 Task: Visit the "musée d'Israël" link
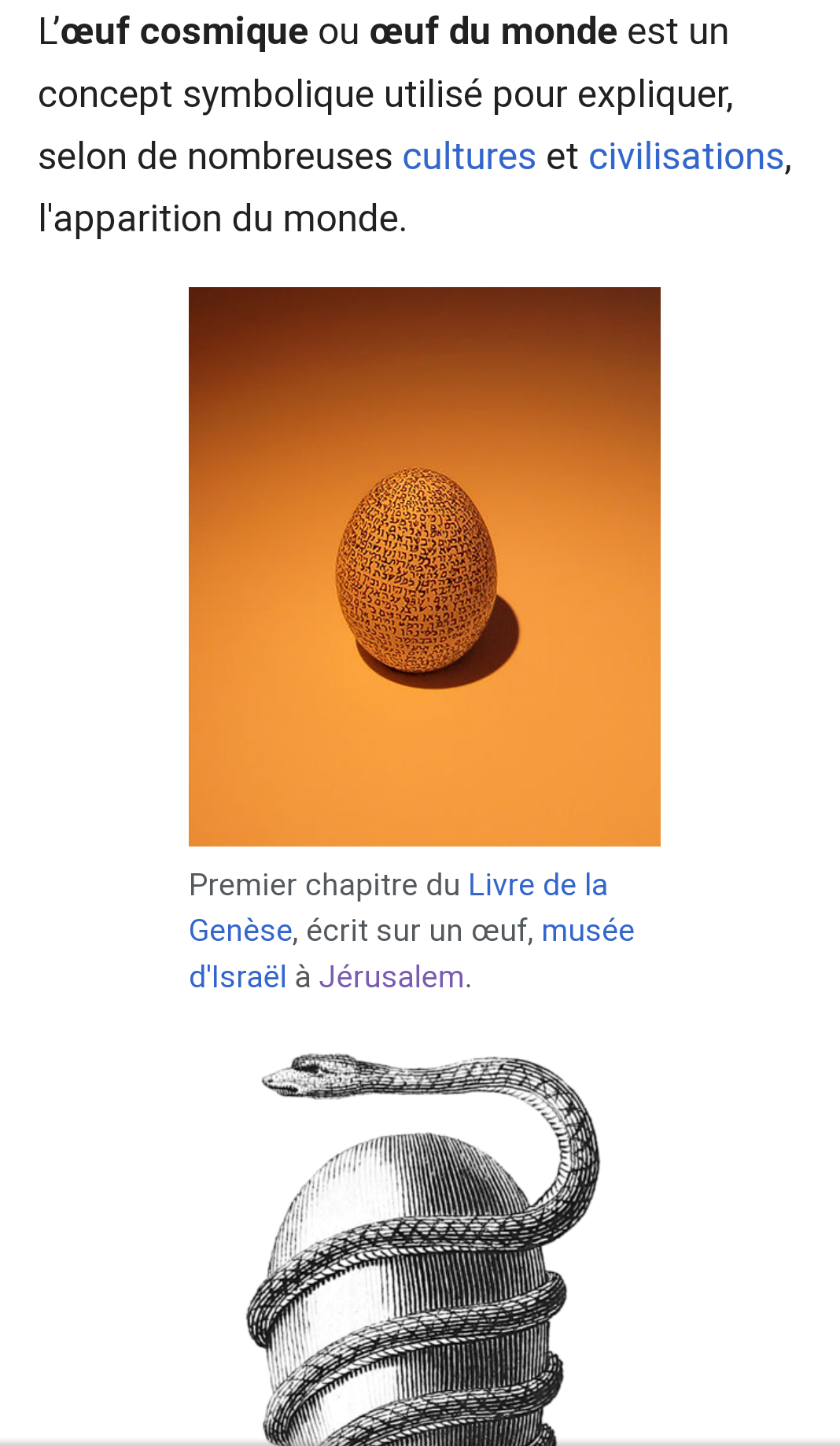click(x=587, y=931)
